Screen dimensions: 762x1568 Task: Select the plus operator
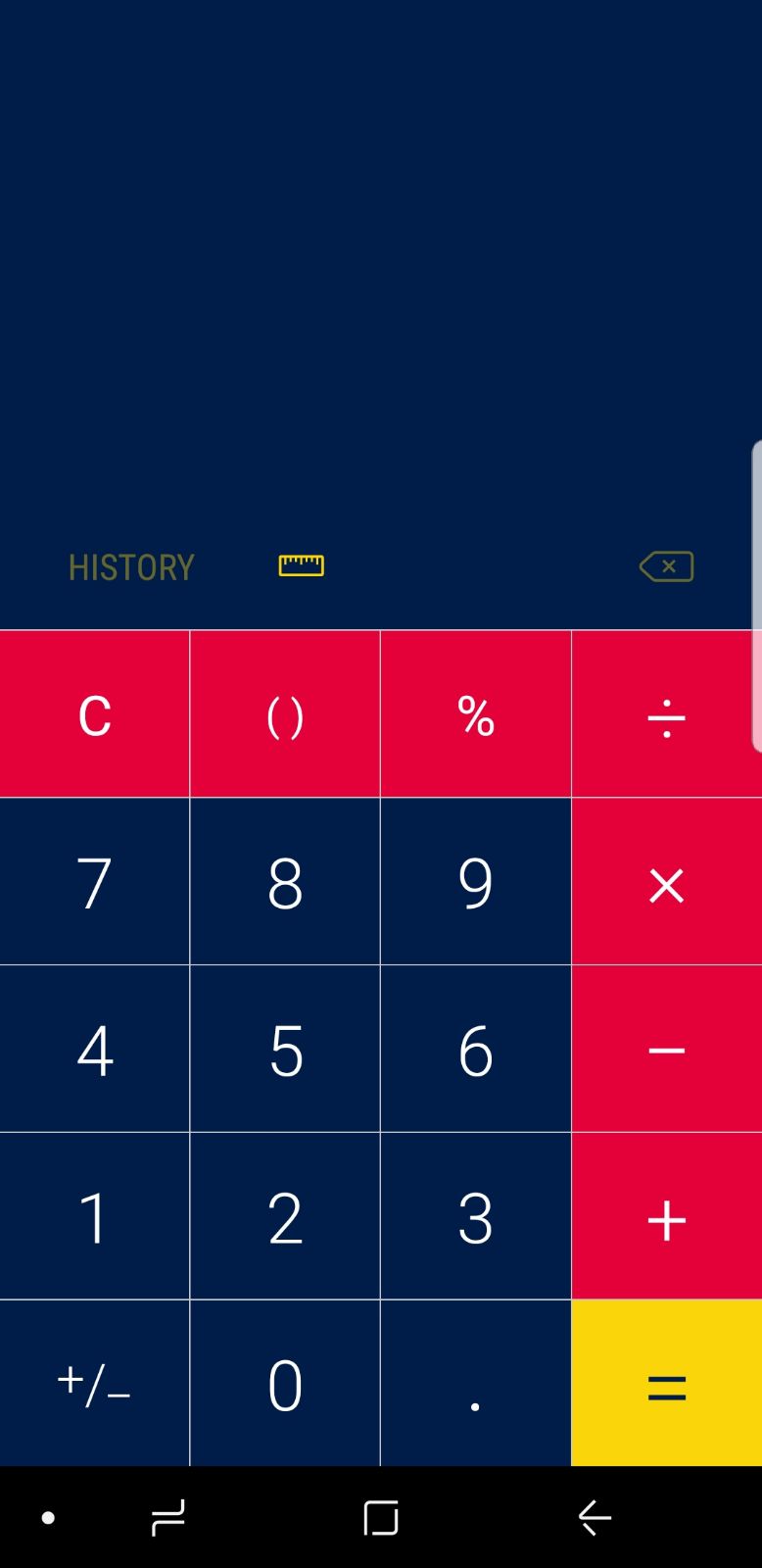pyautogui.click(x=666, y=1217)
